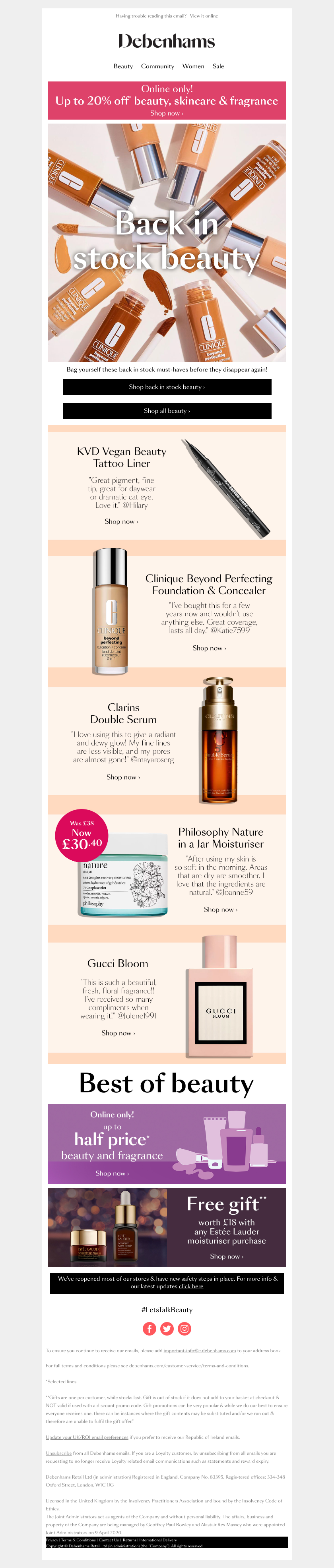This screenshot has height=1568, width=334.
Task: Open the Beauty navigation link
Action: point(123,66)
